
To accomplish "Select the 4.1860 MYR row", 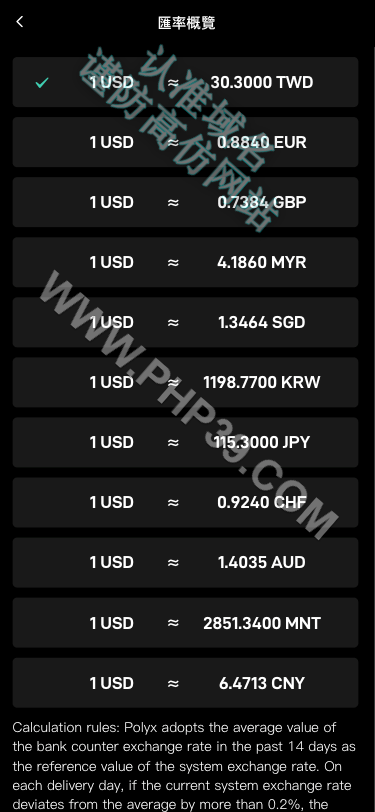I will click(x=185, y=262).
